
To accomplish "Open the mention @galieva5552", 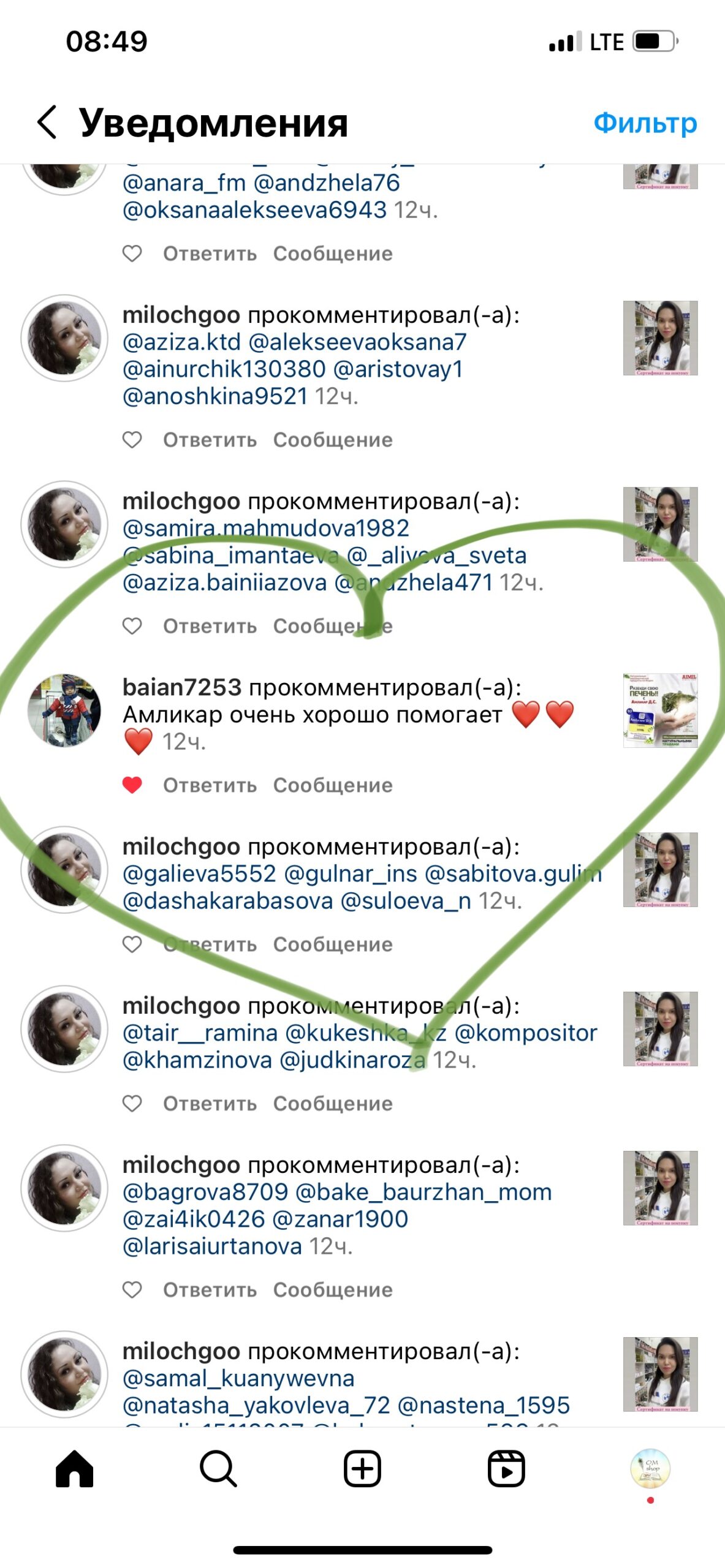I will 200,874.
